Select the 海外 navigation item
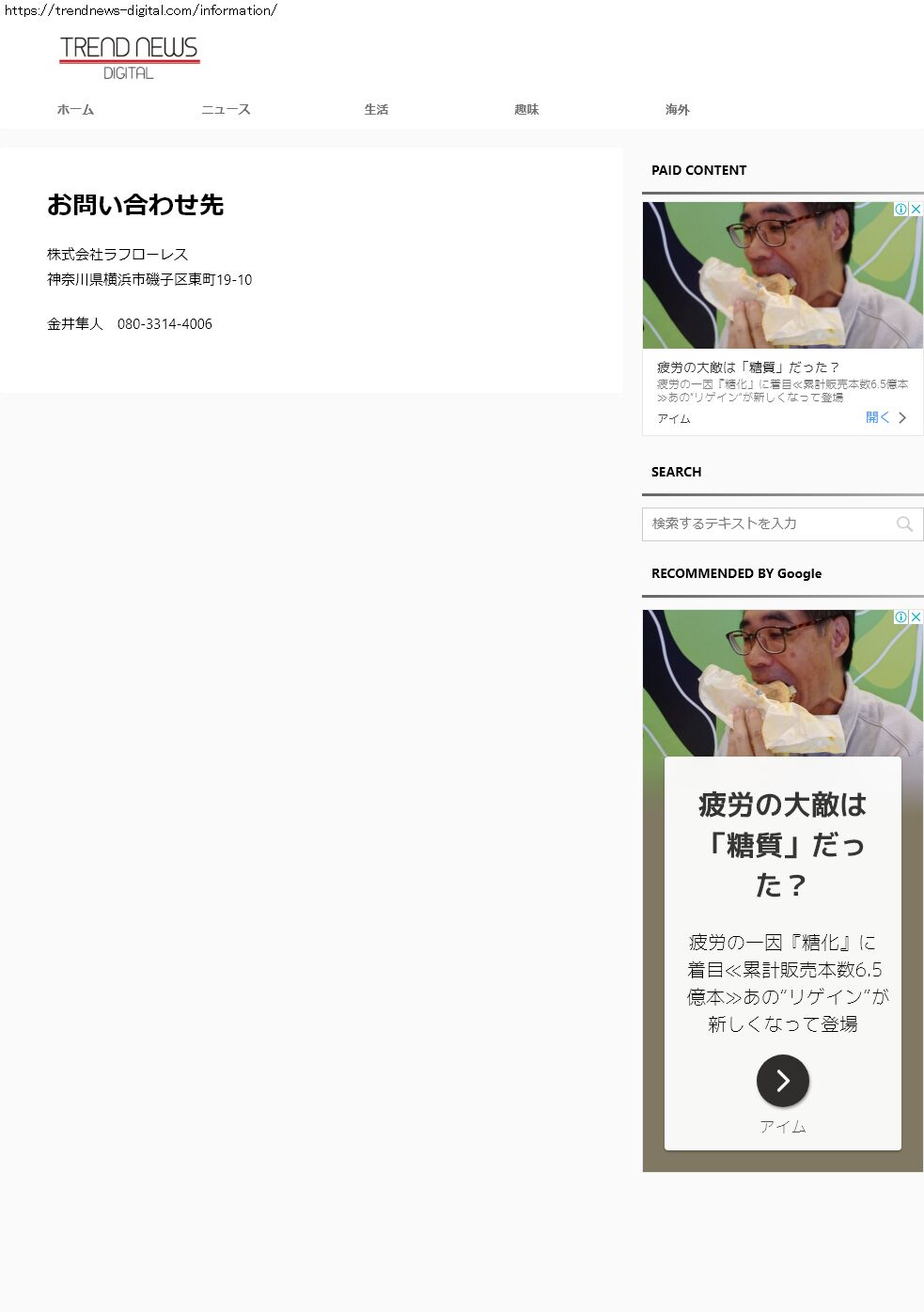This screenshot has height=1312, width=924. [x=677, y=110]
